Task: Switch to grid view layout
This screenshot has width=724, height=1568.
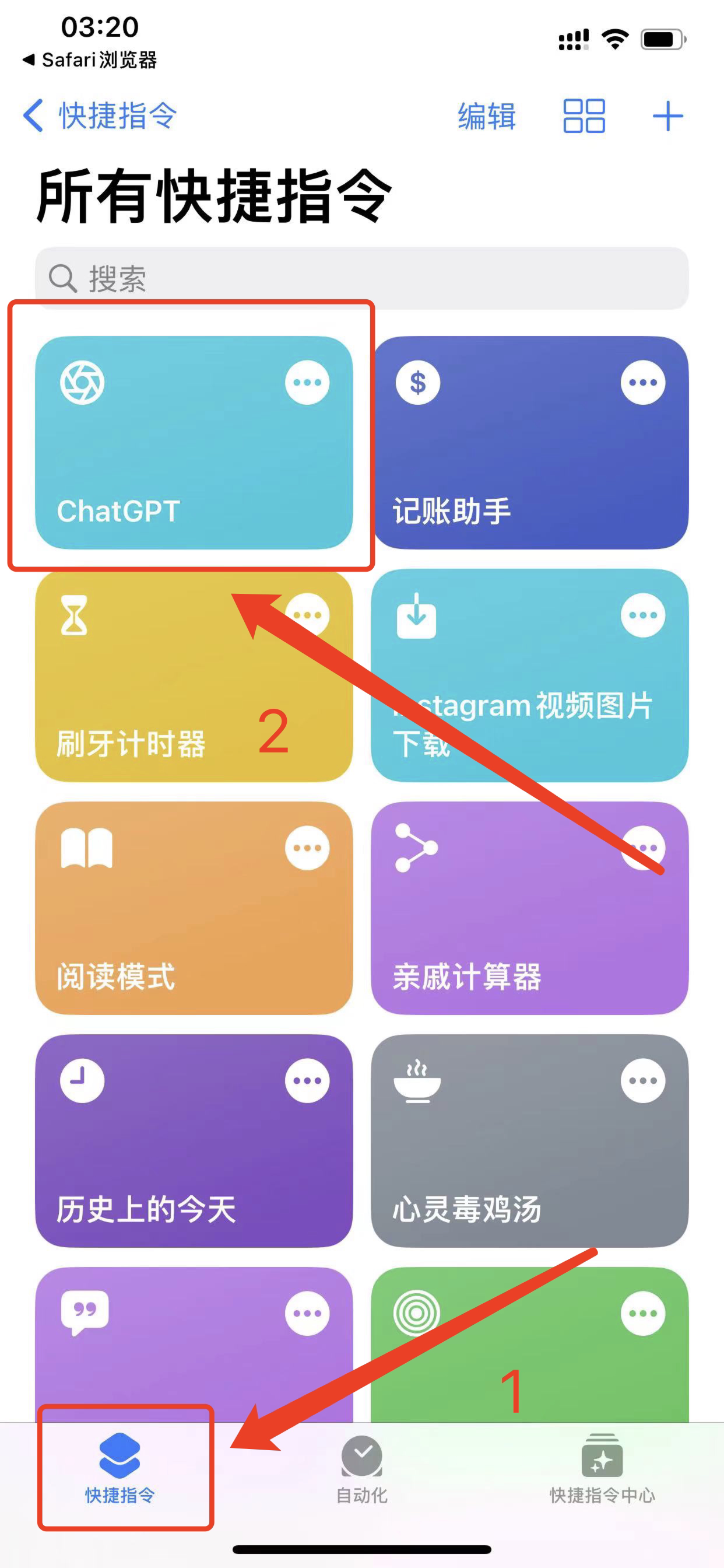Action: point(584,116)
